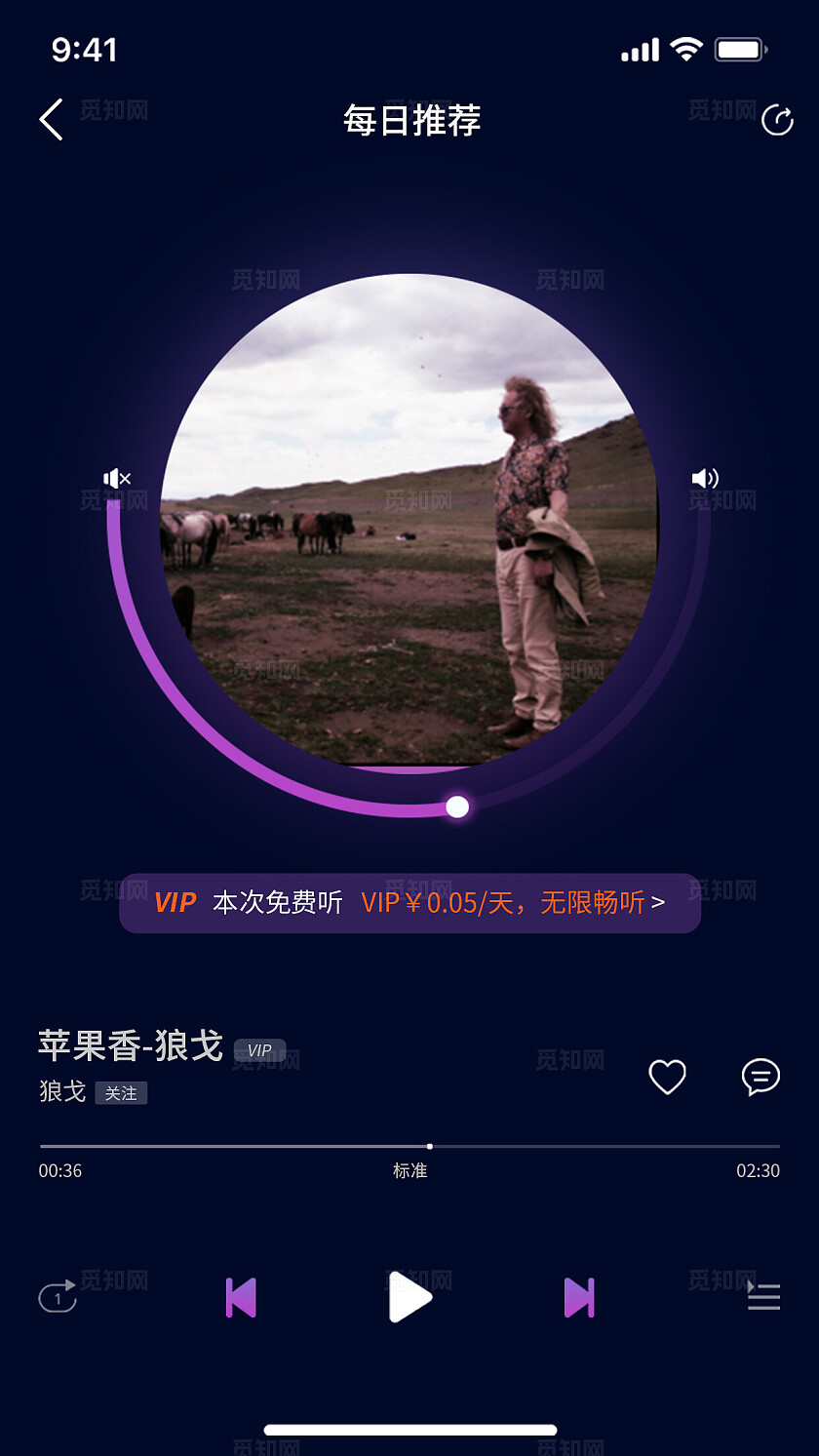Image resolution: width=819 pixels, height=1456 pixels.
Task: Tap the VIP badge next to song title
Action: [x=257, y=1050]
